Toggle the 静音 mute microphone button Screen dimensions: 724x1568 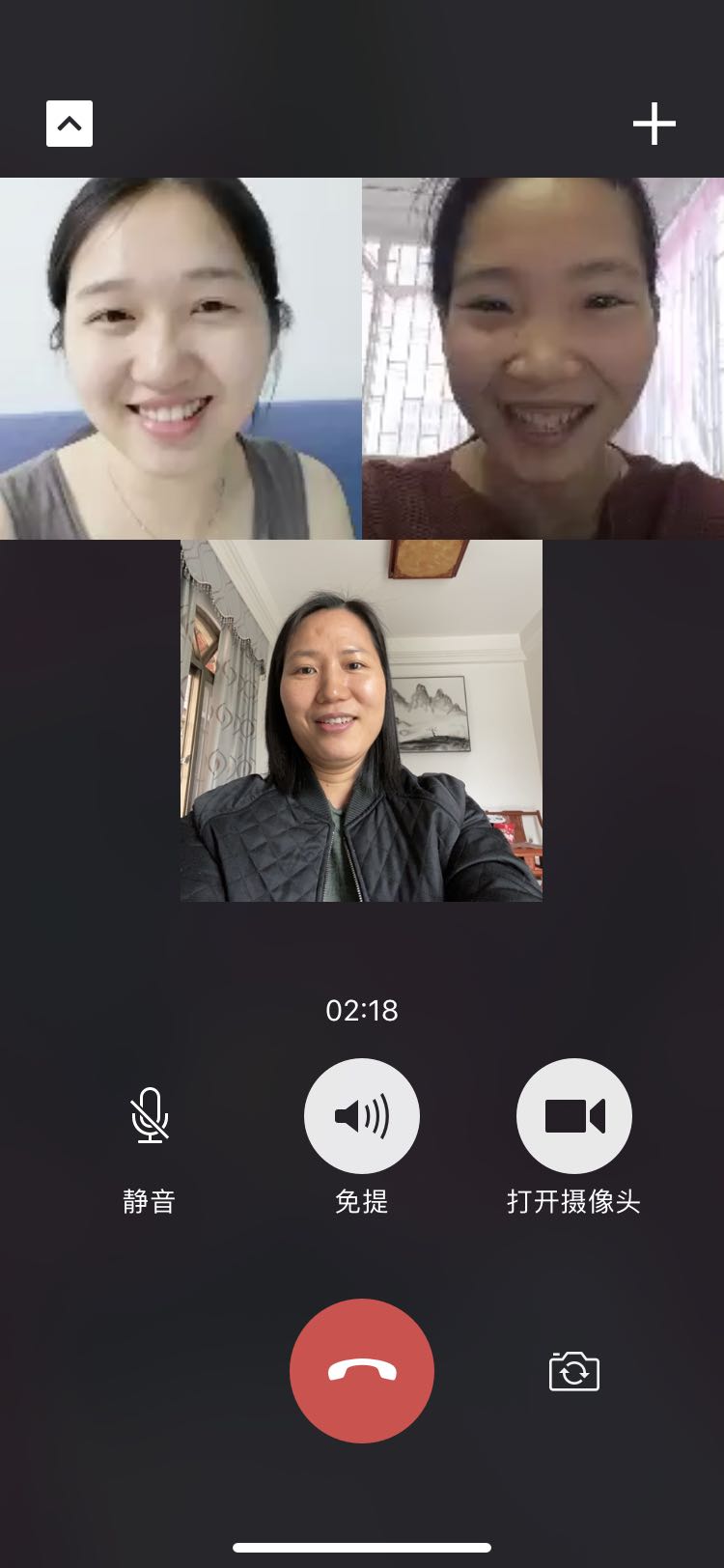tap(150, 1115)
